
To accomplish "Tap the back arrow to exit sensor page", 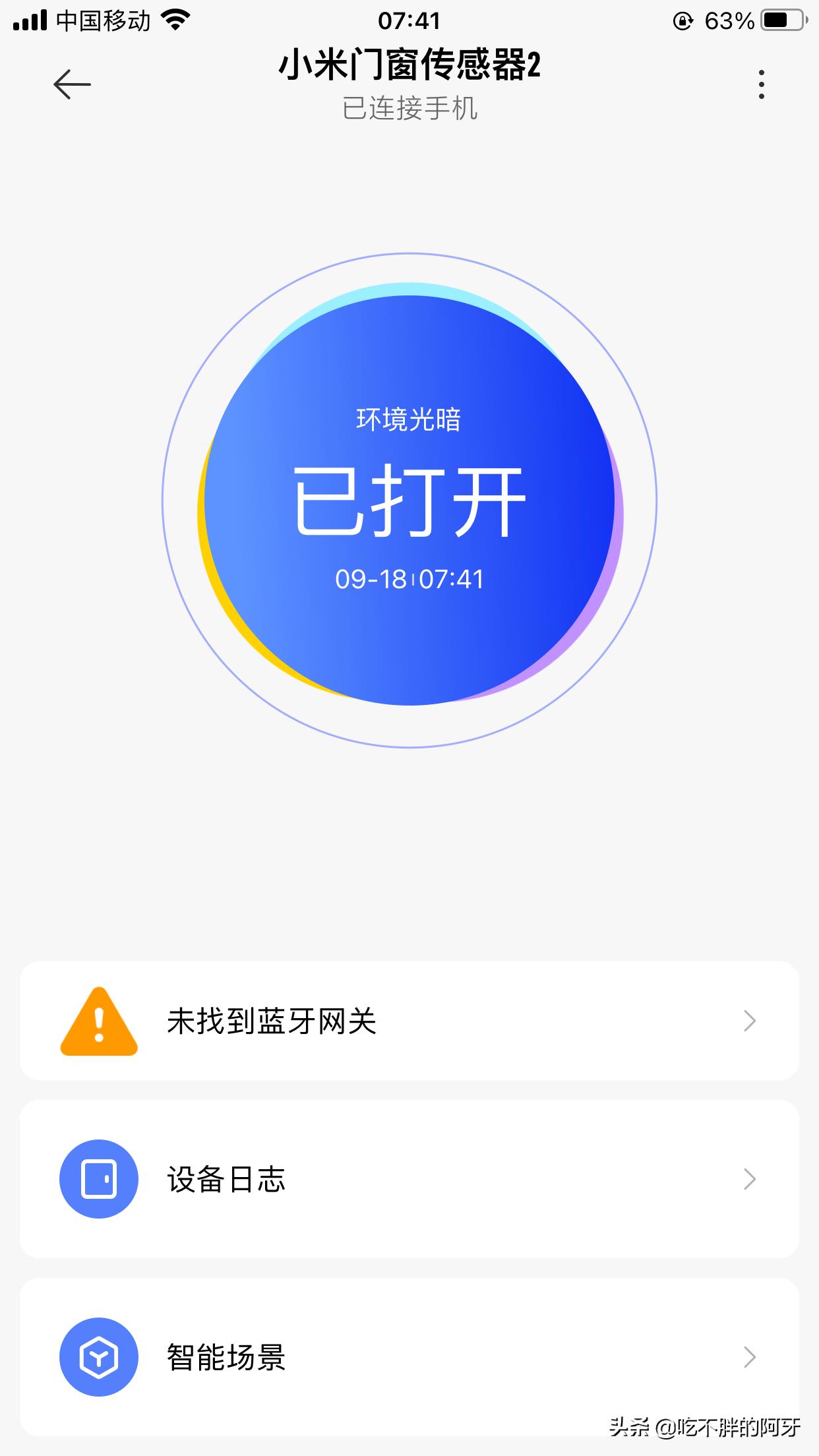I will tap(71, 83).
